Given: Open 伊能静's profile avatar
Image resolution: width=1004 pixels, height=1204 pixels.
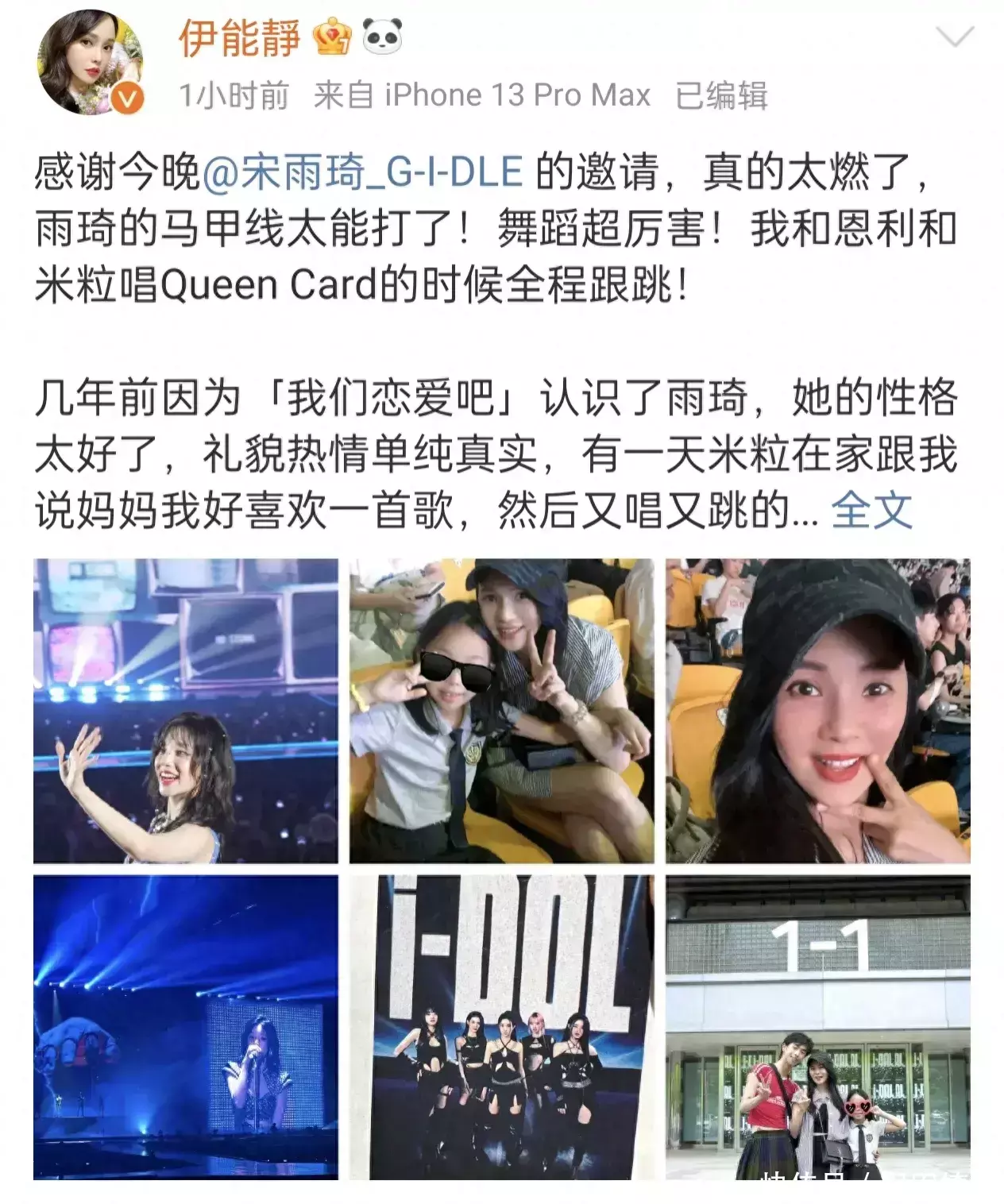Looking at the screenshot, I should [x=91, y=64].
